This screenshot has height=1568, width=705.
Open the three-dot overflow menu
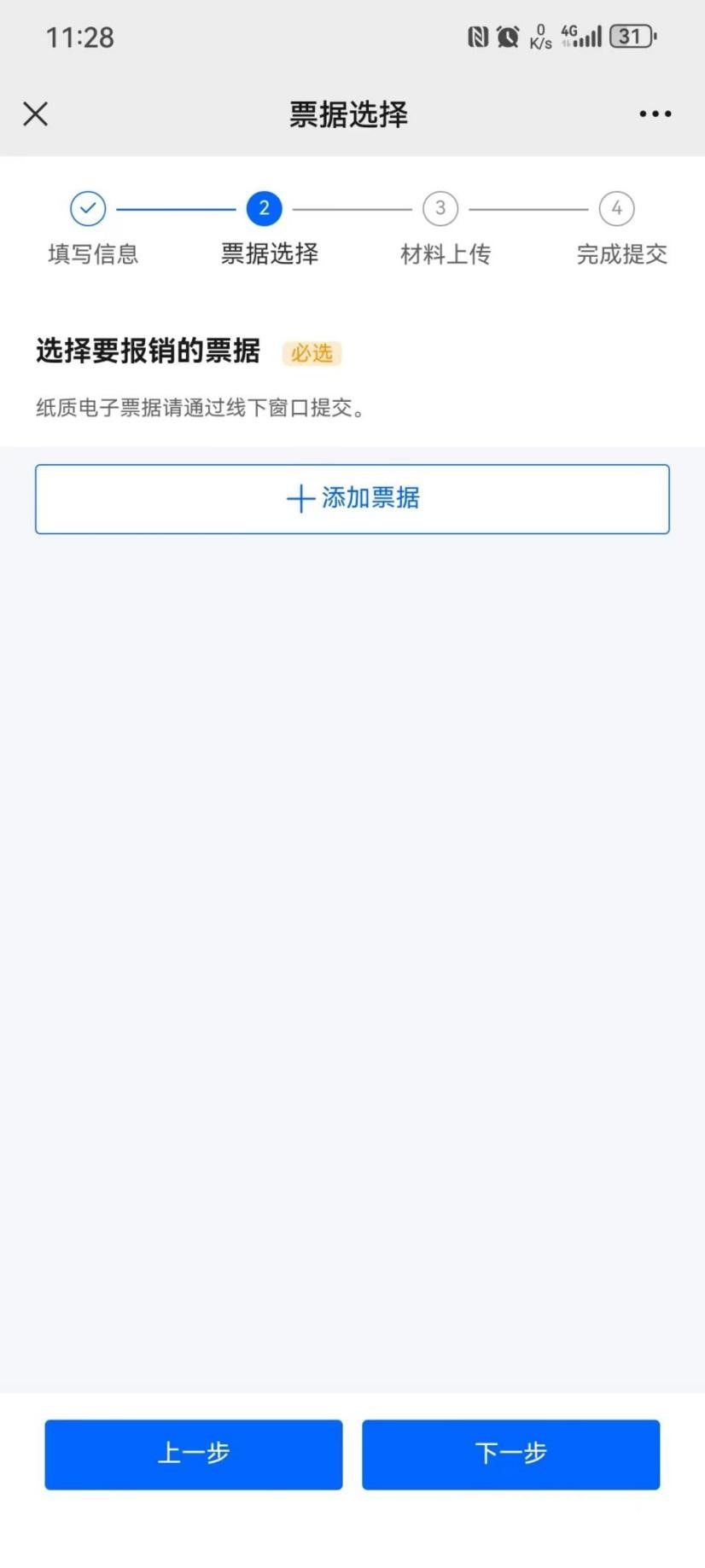655,113
